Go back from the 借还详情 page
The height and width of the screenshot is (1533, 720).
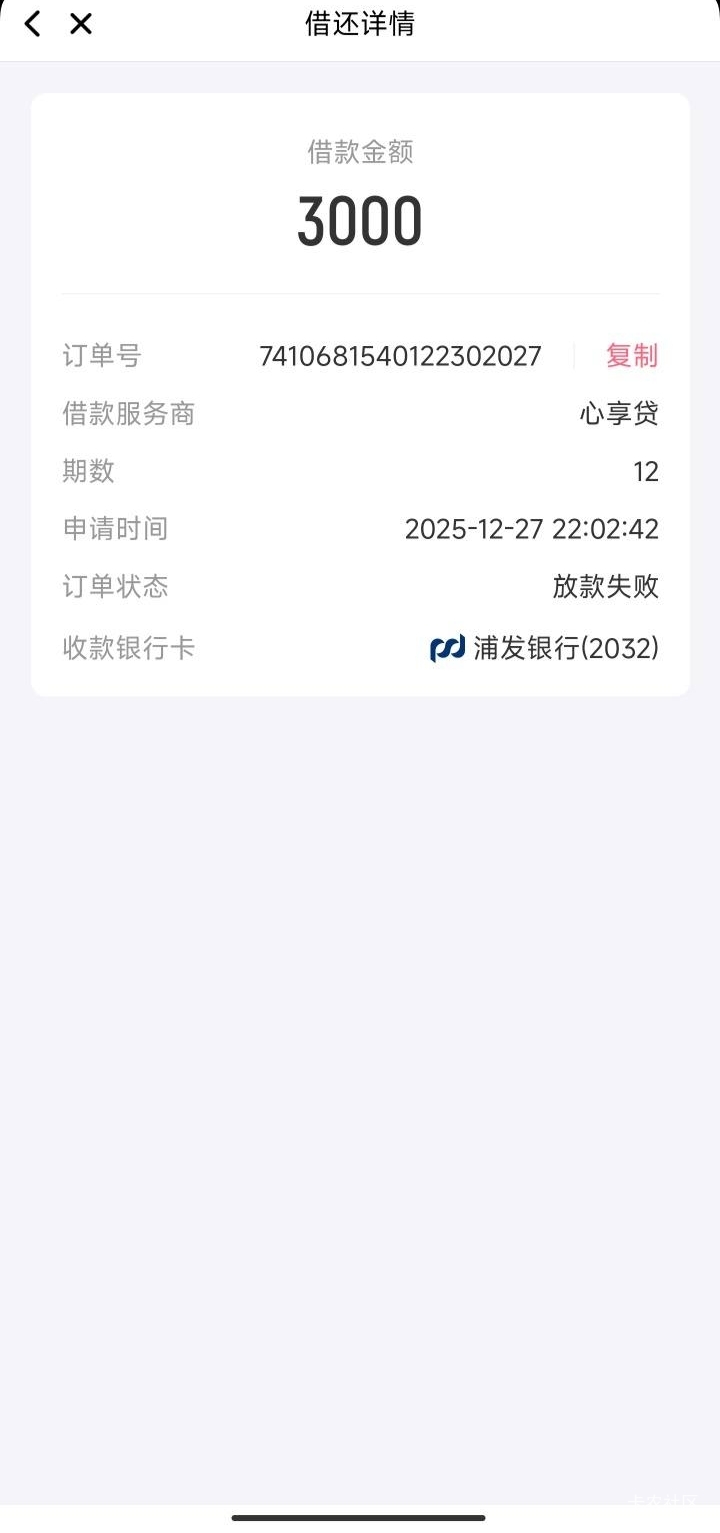[x=32, y=24]
